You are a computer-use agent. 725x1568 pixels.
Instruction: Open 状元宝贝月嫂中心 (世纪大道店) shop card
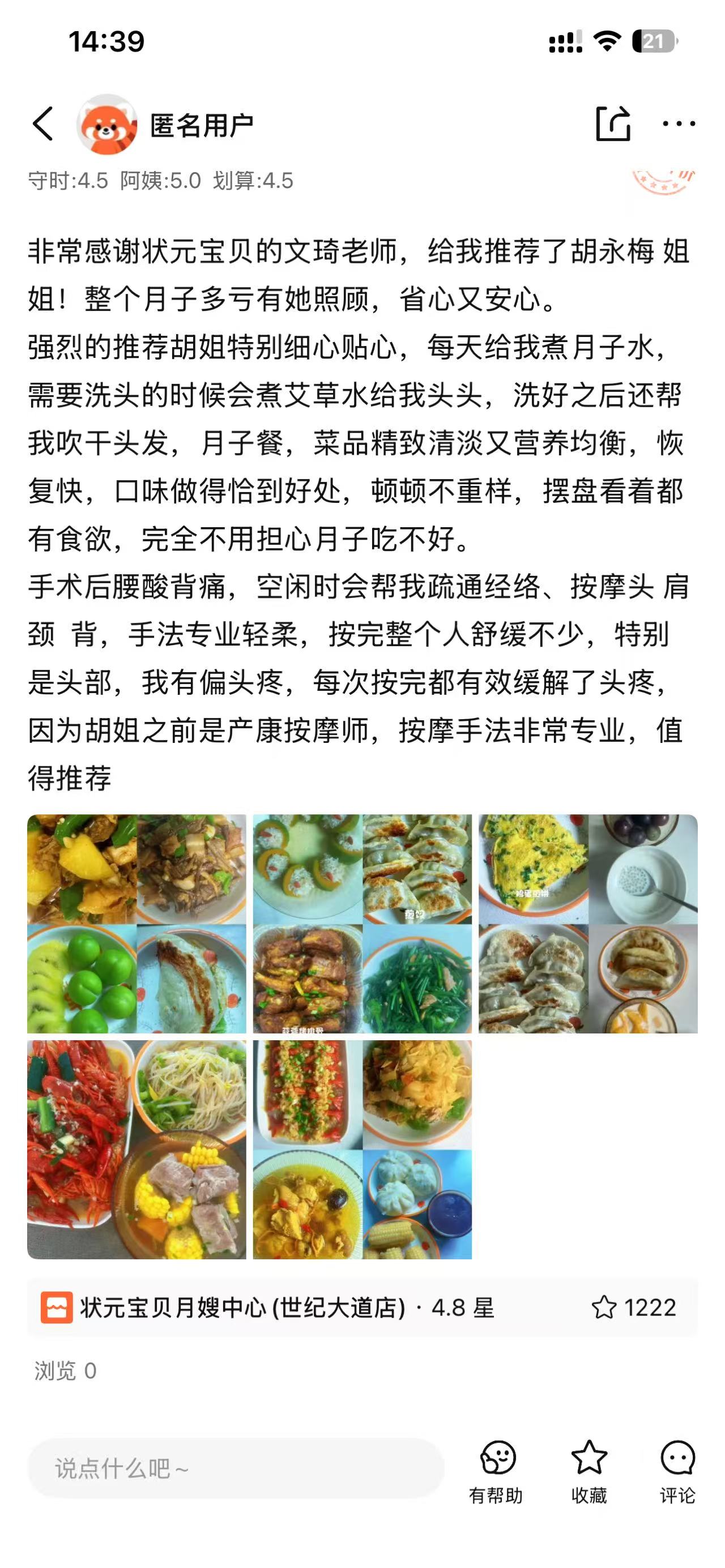coord(362,1308)
